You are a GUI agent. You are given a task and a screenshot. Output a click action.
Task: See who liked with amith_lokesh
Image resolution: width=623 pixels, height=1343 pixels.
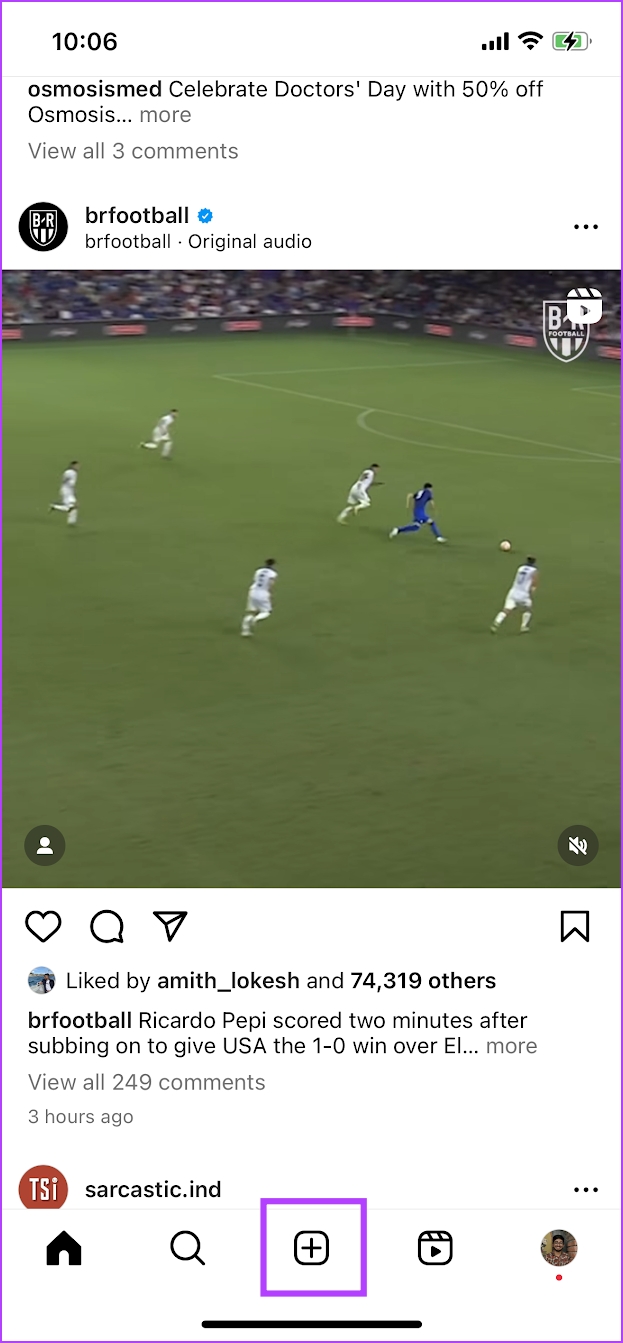click(228, 981)
